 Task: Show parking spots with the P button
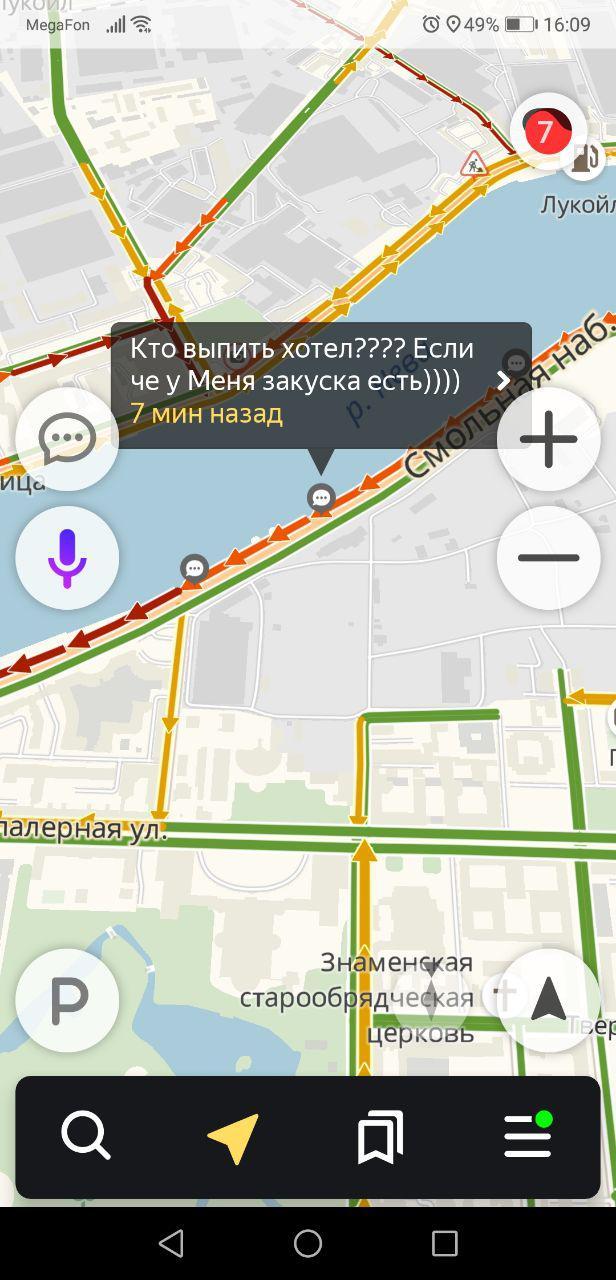[x=67, y=1000]
